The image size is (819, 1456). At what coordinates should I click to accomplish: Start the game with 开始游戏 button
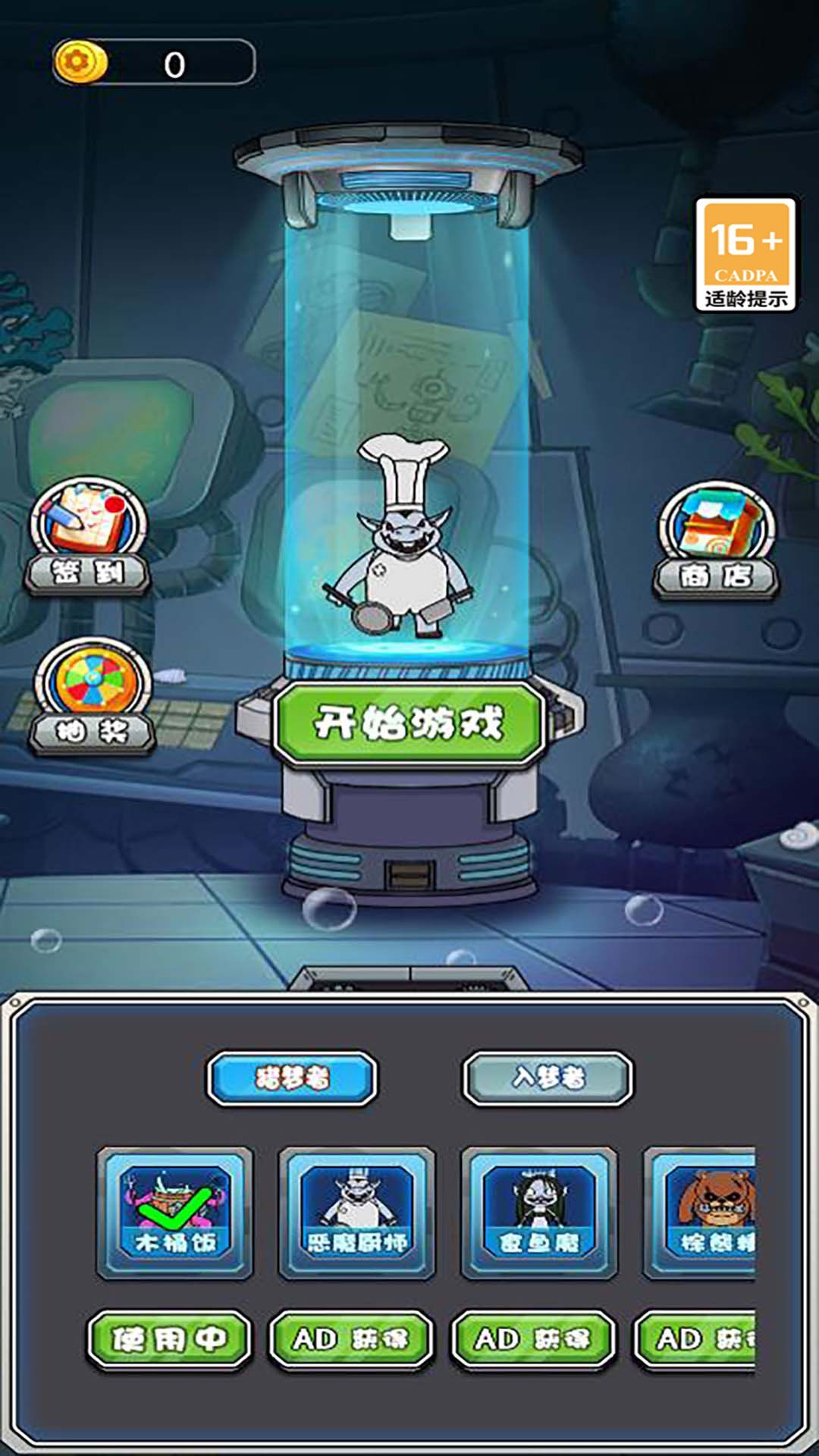409,723
